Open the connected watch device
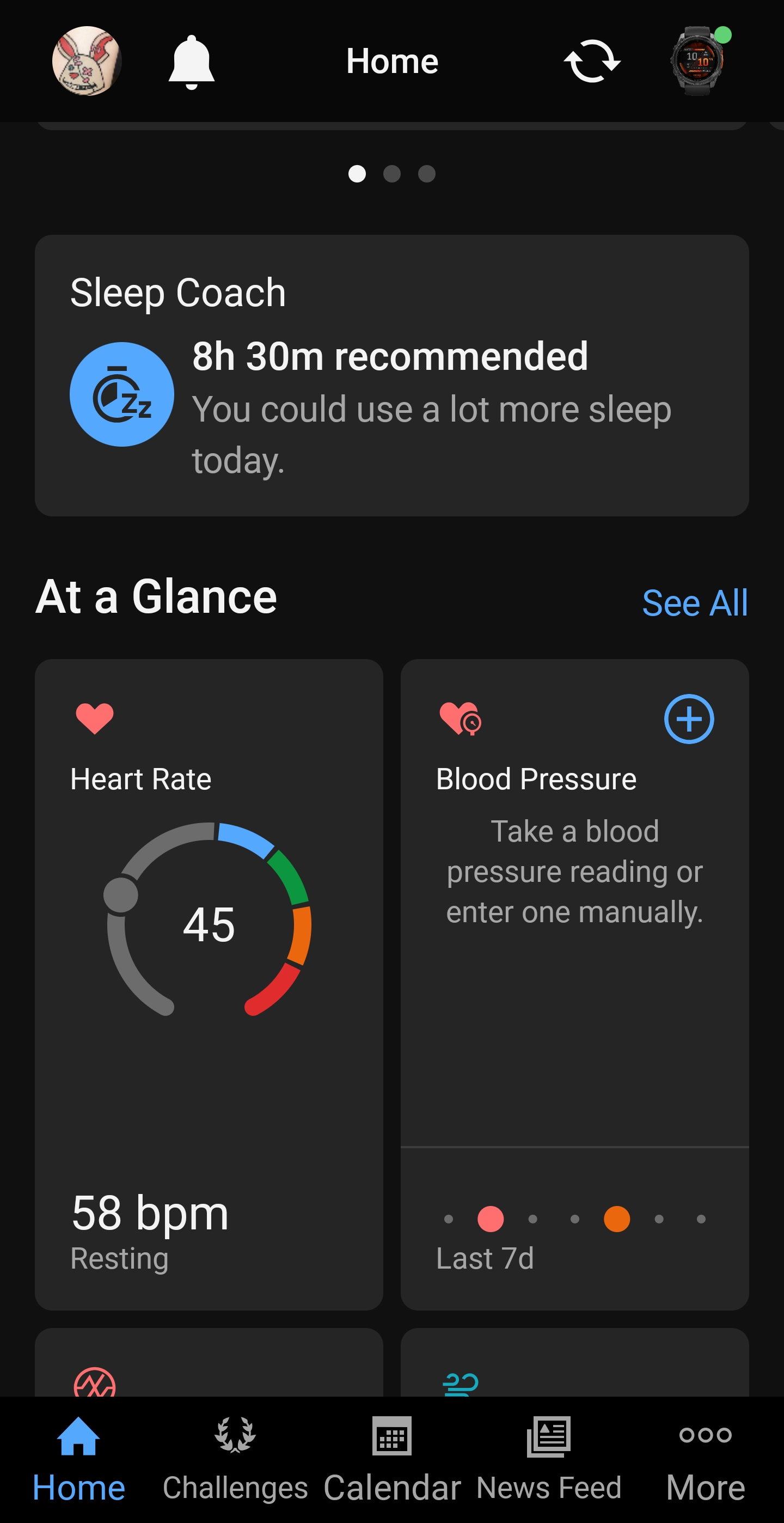Screen dimensions: 784x1523 coord(698,61)
